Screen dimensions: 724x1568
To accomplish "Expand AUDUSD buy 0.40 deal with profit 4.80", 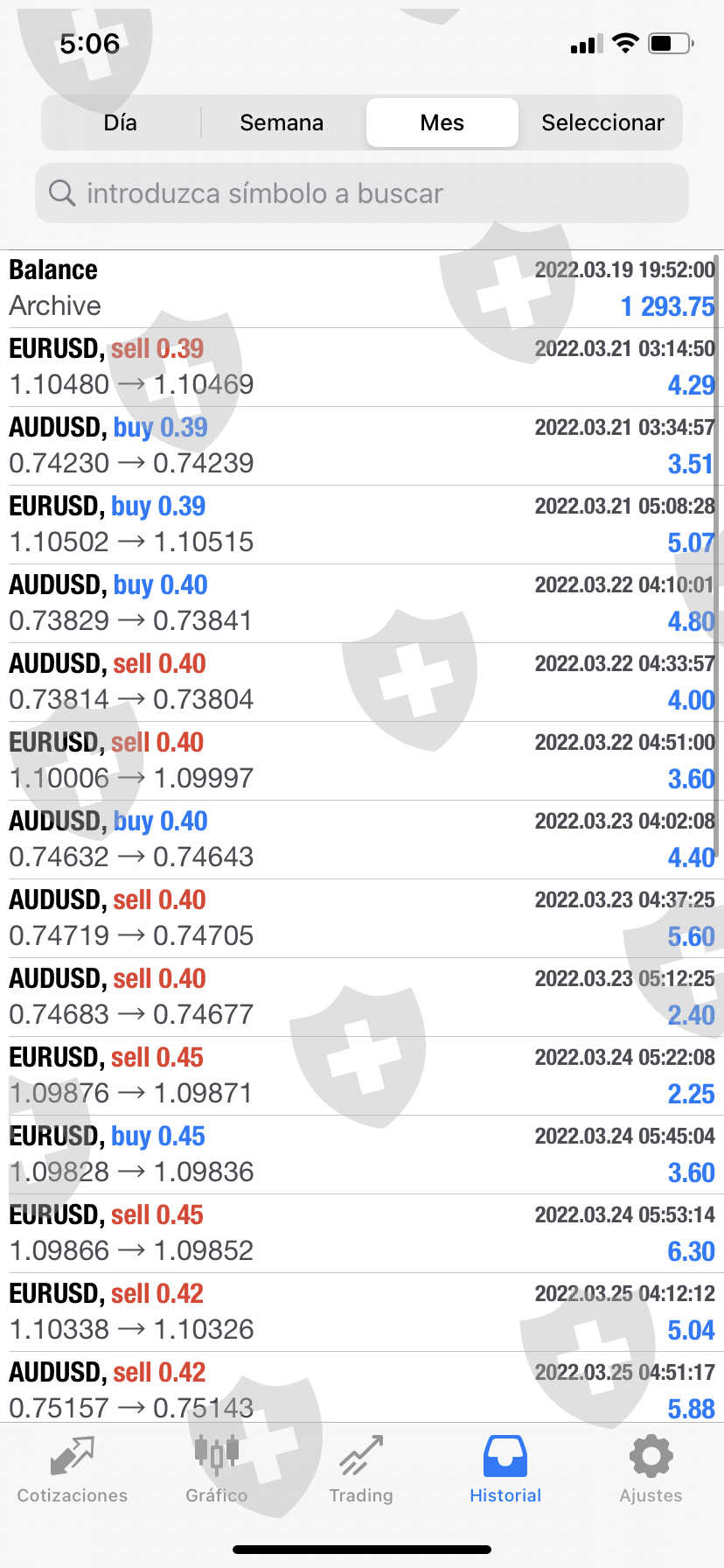I will point(362,604).
